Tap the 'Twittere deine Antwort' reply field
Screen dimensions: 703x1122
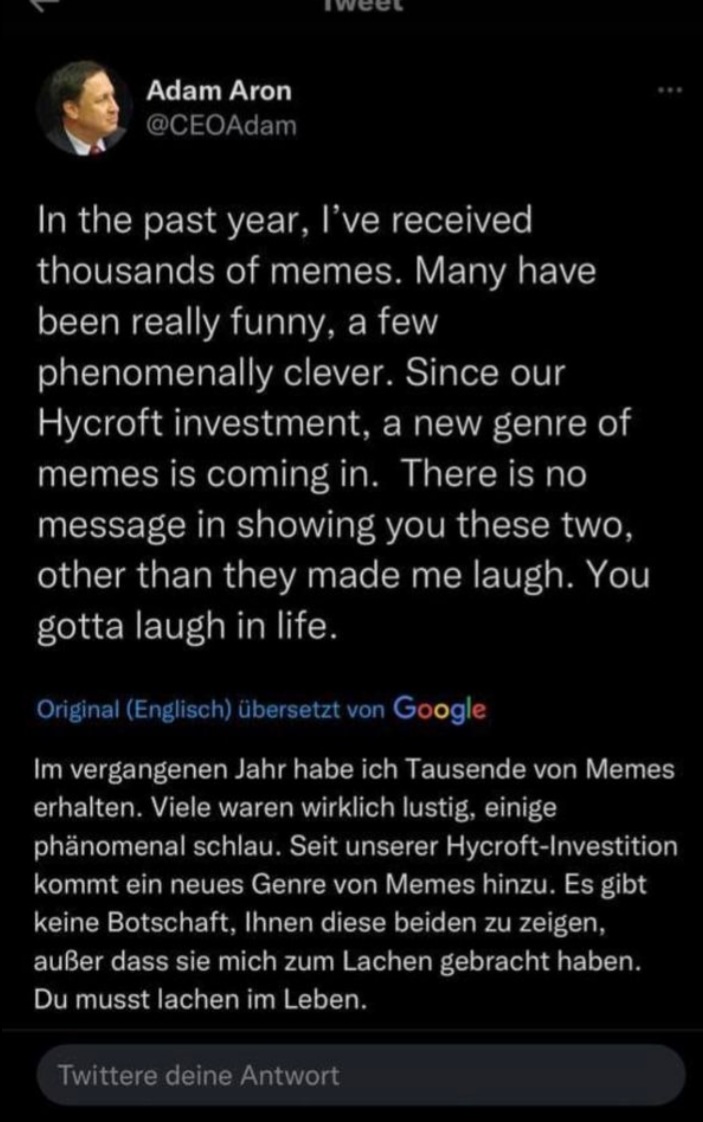point(360,1076)
